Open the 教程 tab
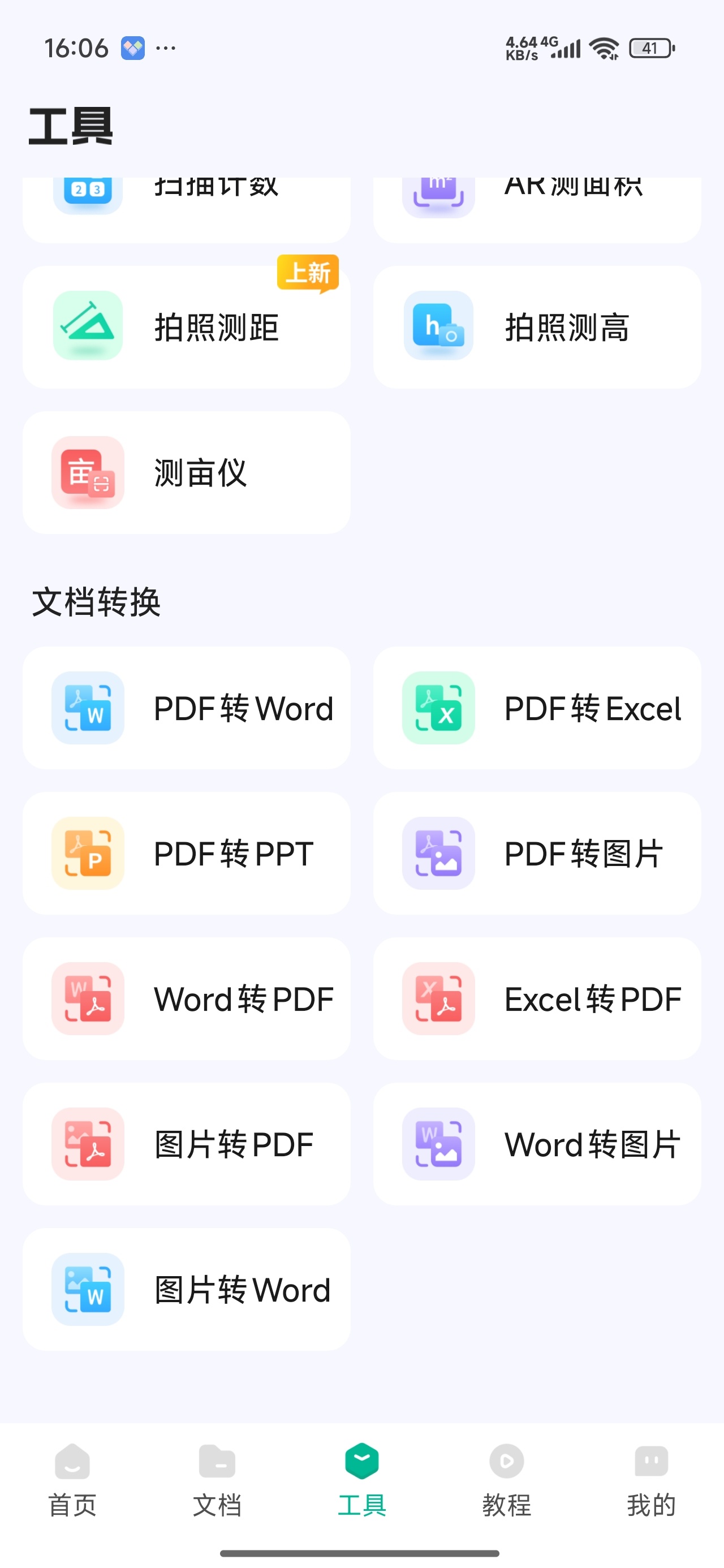 507,1480
